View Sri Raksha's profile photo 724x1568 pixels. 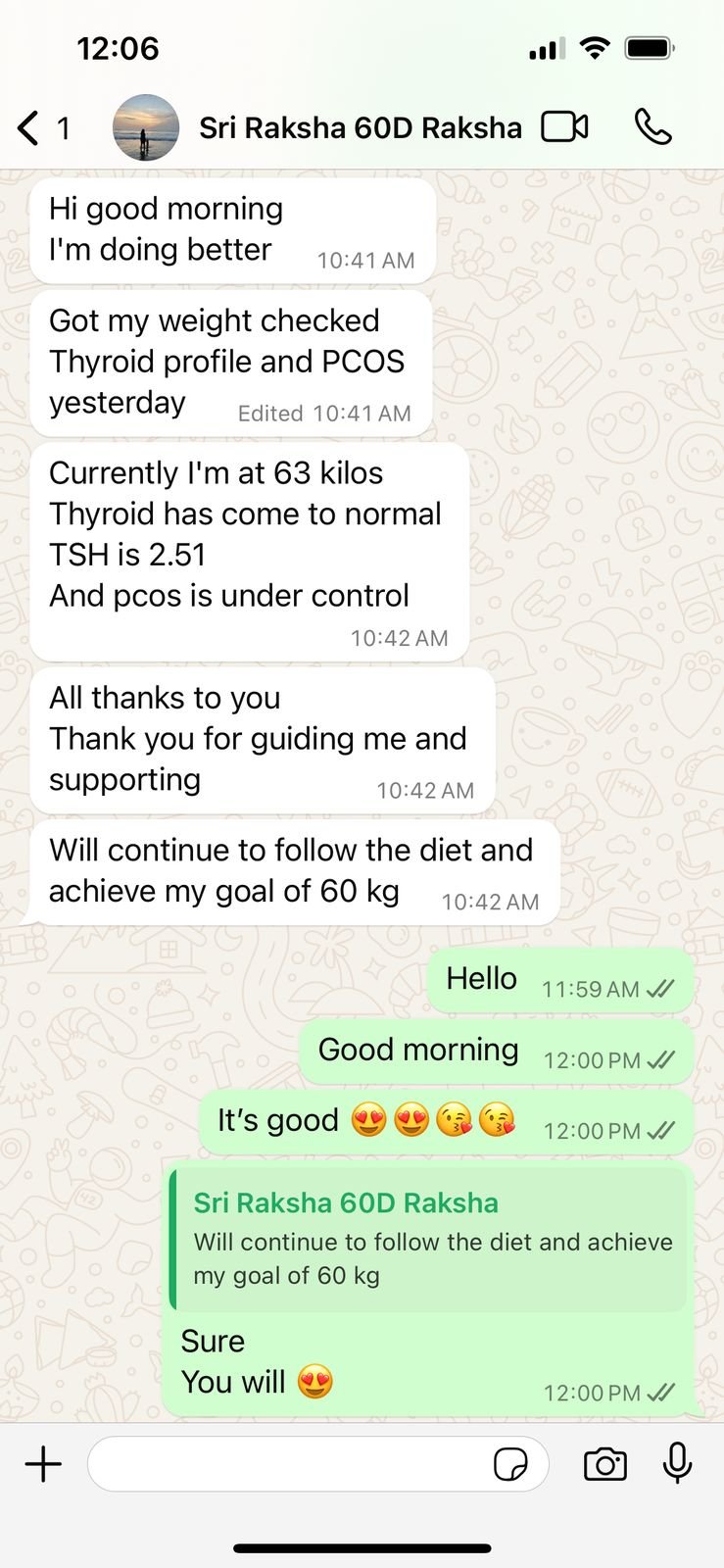tap(146, 127)
